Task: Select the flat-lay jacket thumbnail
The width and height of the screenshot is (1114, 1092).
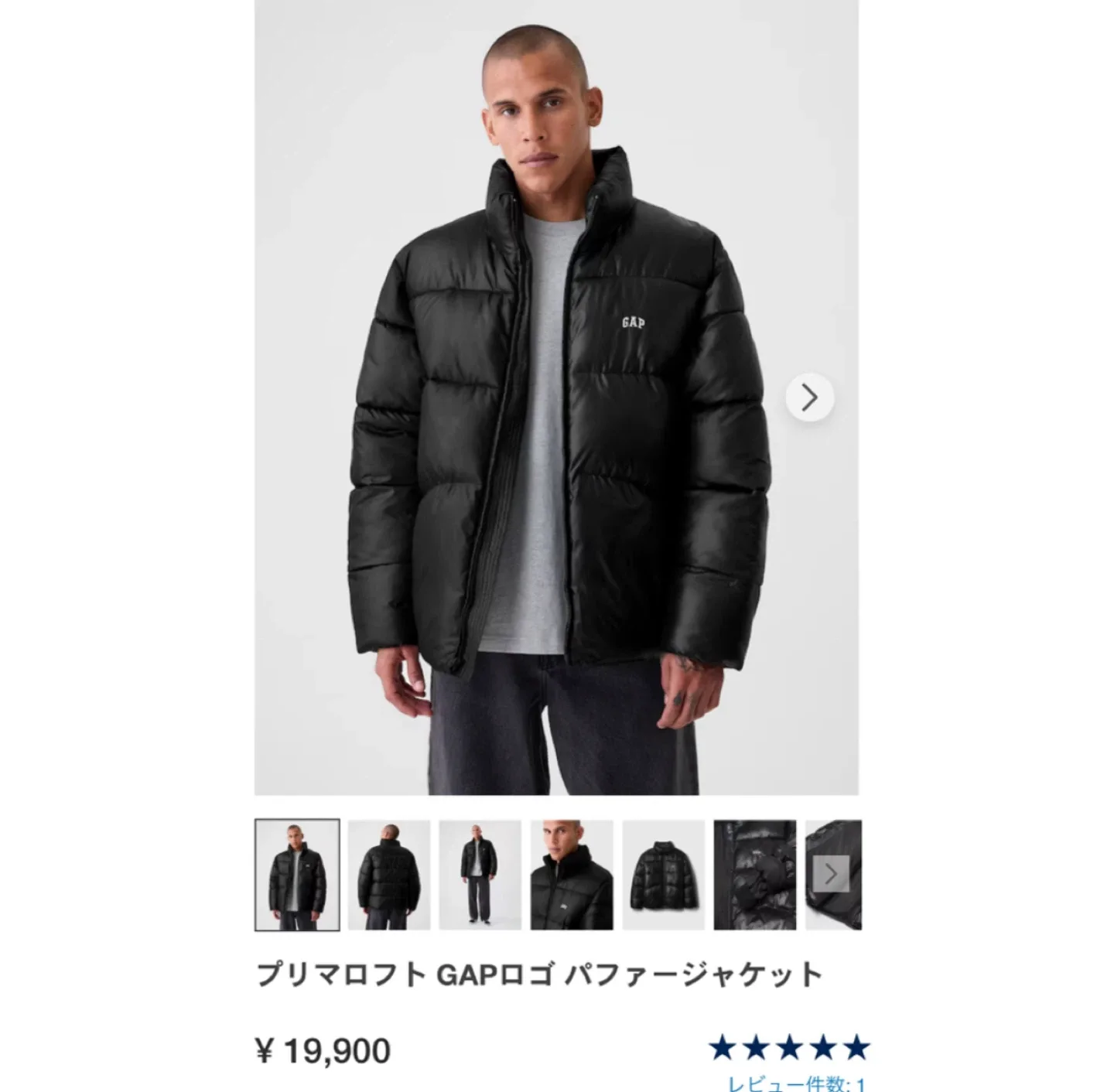Action: click(x=663, y=875)
